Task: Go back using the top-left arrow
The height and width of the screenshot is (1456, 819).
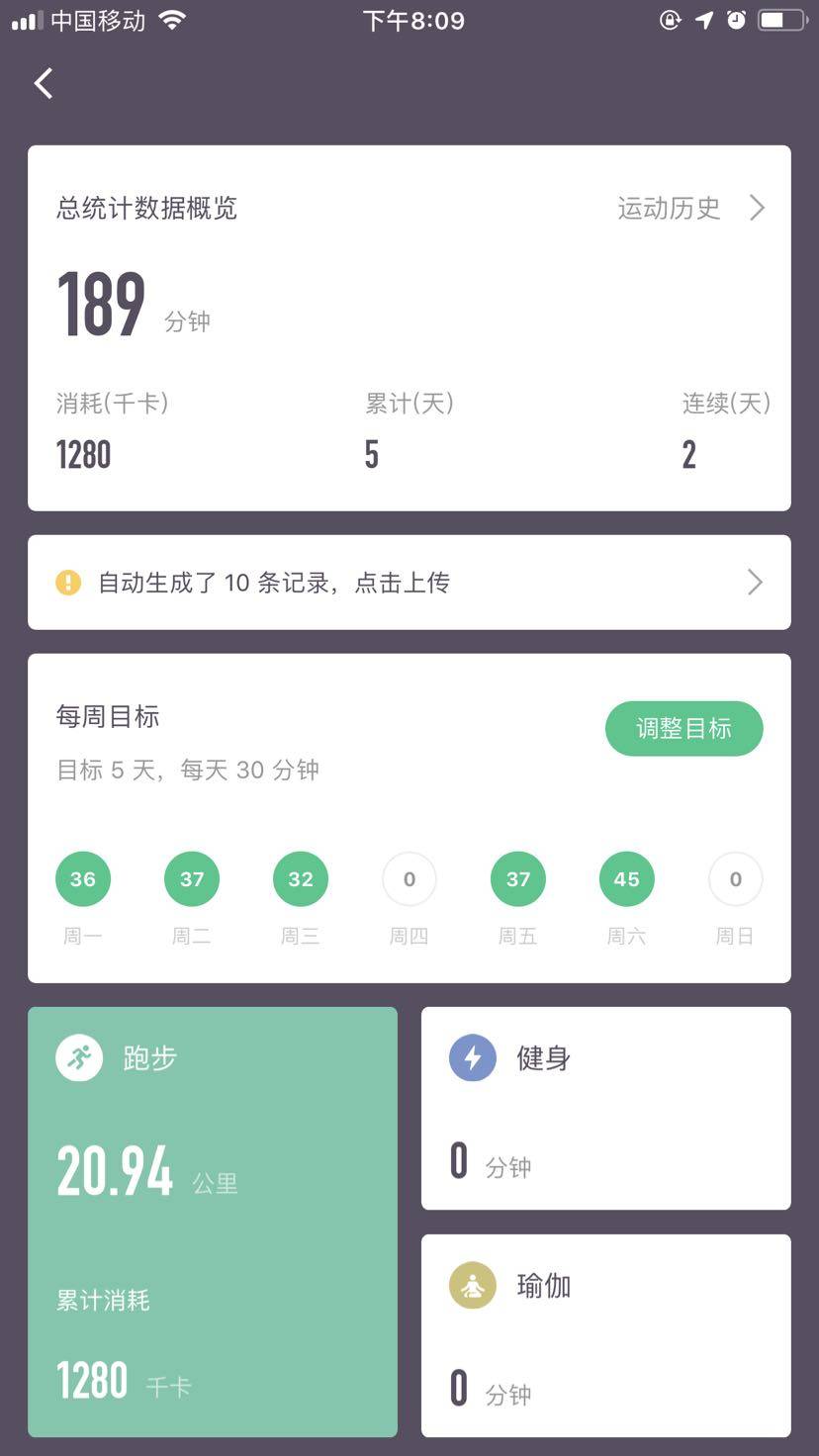Action: pos(44,84)
